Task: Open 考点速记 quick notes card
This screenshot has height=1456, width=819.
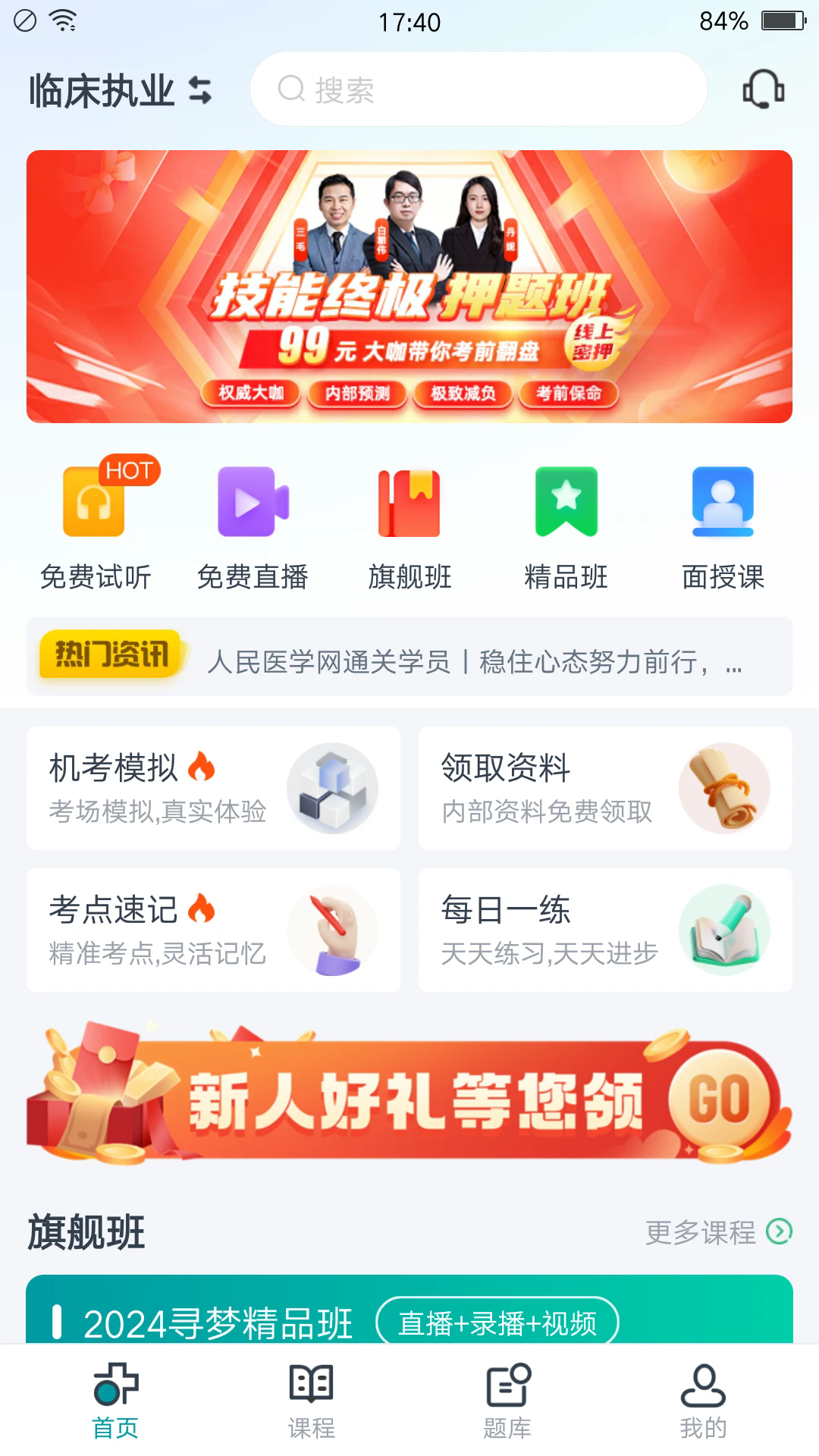Action: [x=213, y=930]
